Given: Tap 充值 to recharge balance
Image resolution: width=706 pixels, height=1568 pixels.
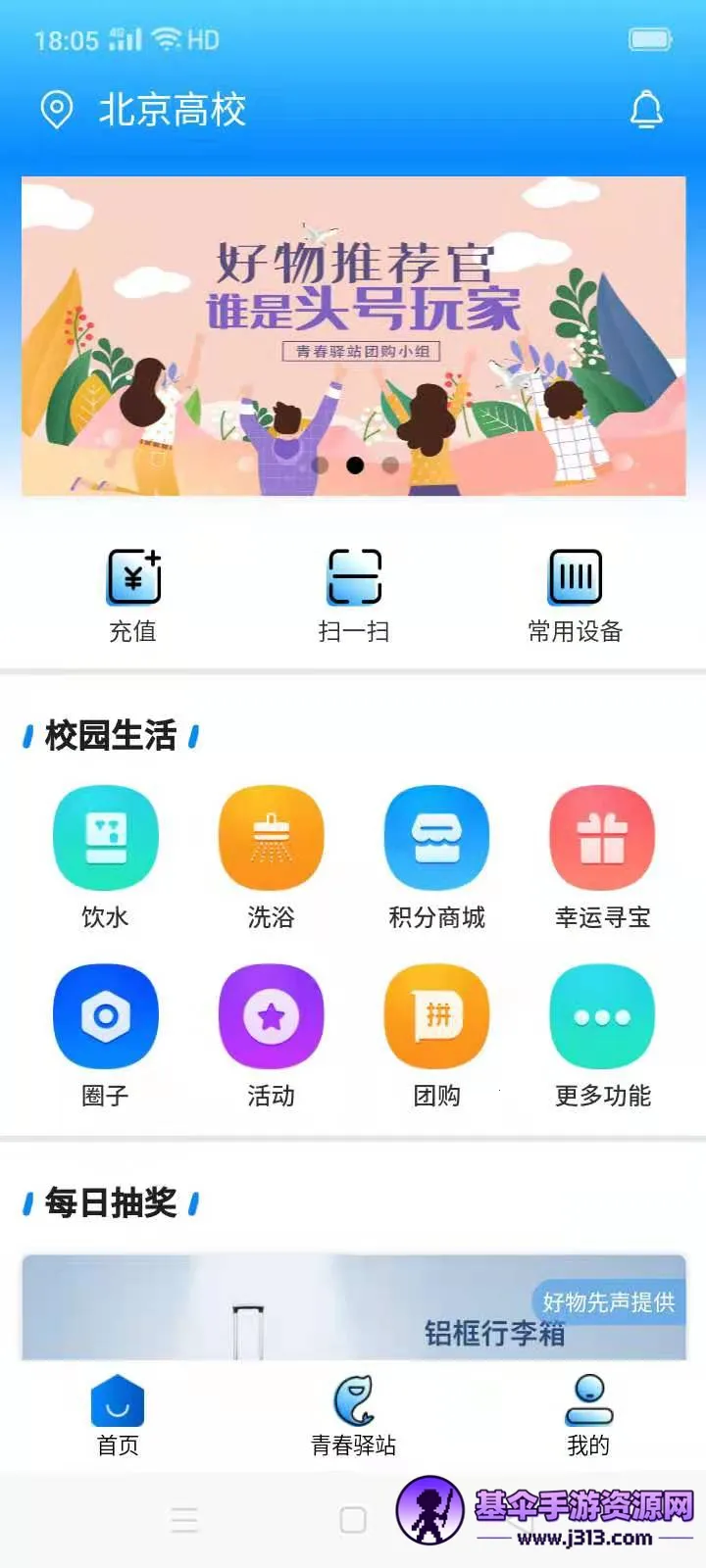Looking at the screenshot, I should tap(133, 594).
